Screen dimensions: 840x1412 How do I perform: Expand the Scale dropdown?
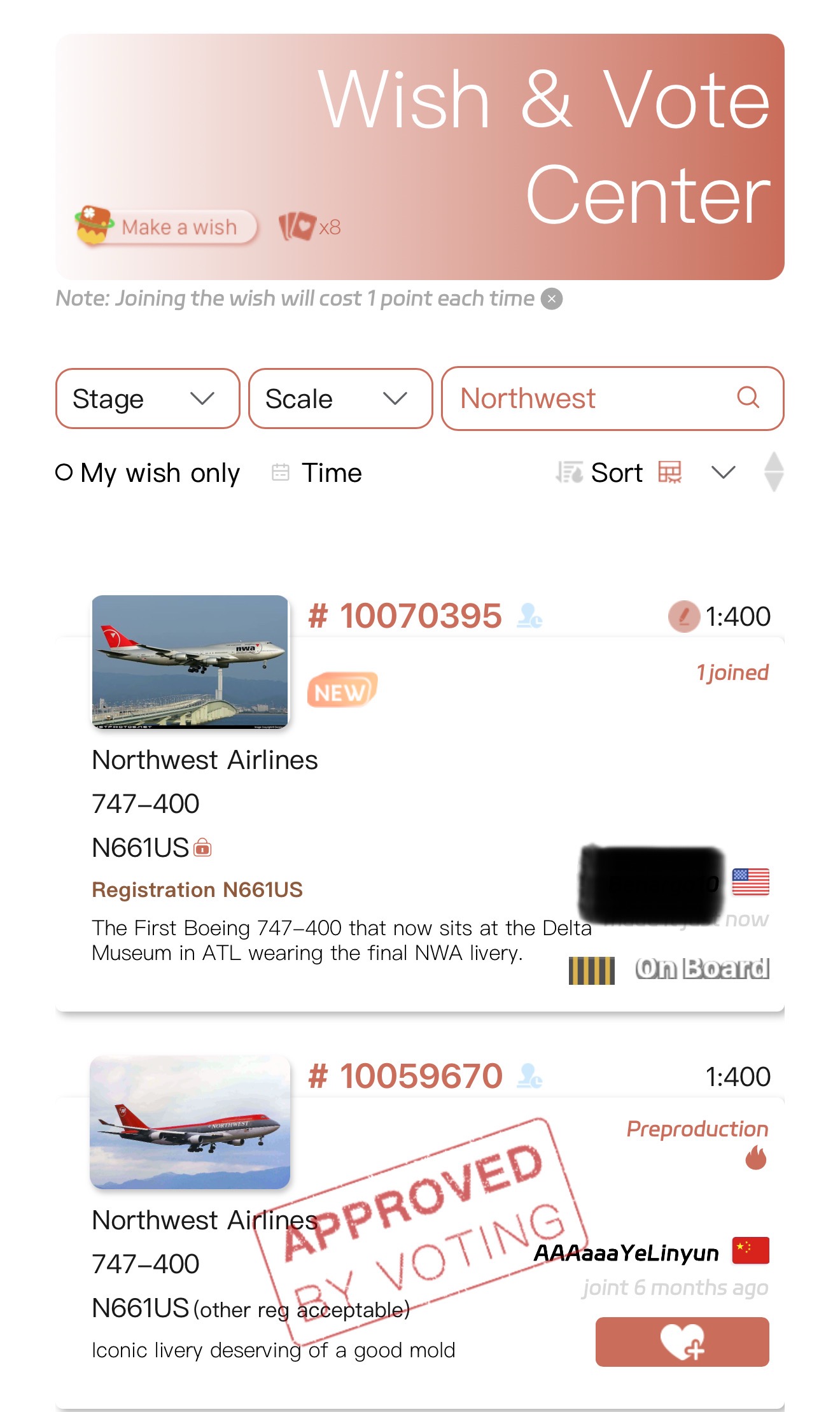point(340,399)
